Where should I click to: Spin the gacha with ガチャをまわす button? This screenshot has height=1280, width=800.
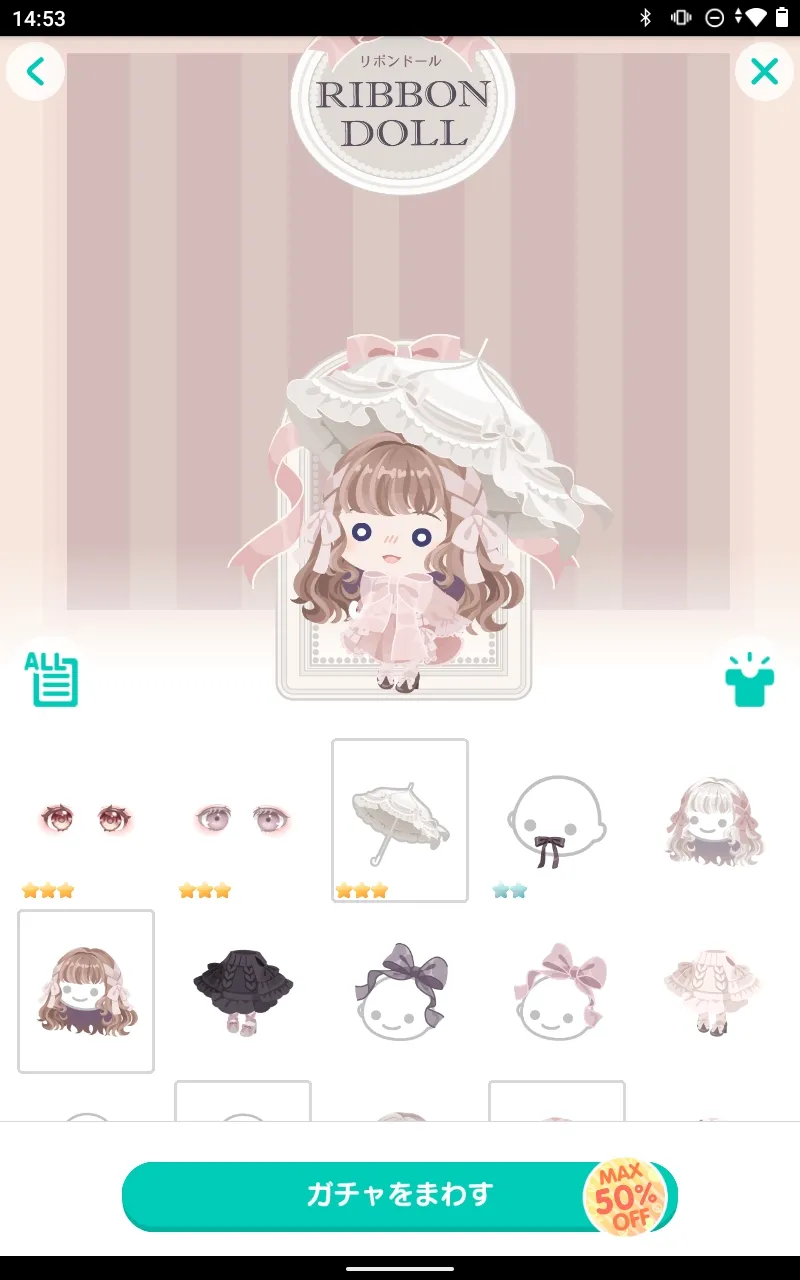tap(400, 1196)
